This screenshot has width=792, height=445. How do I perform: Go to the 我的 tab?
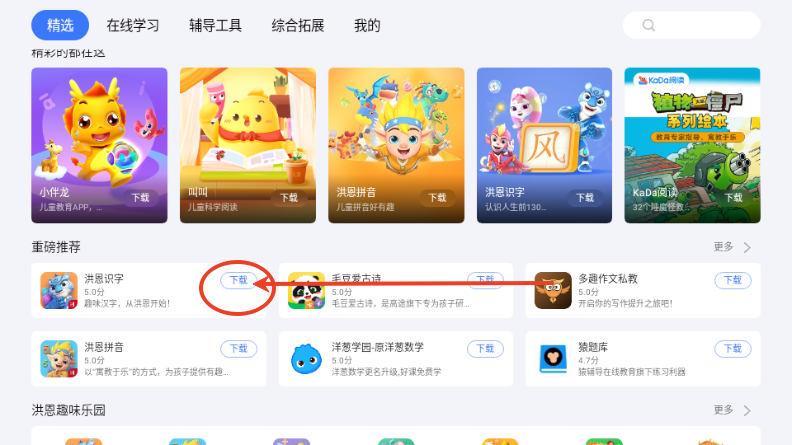click(x=367, y=25)
